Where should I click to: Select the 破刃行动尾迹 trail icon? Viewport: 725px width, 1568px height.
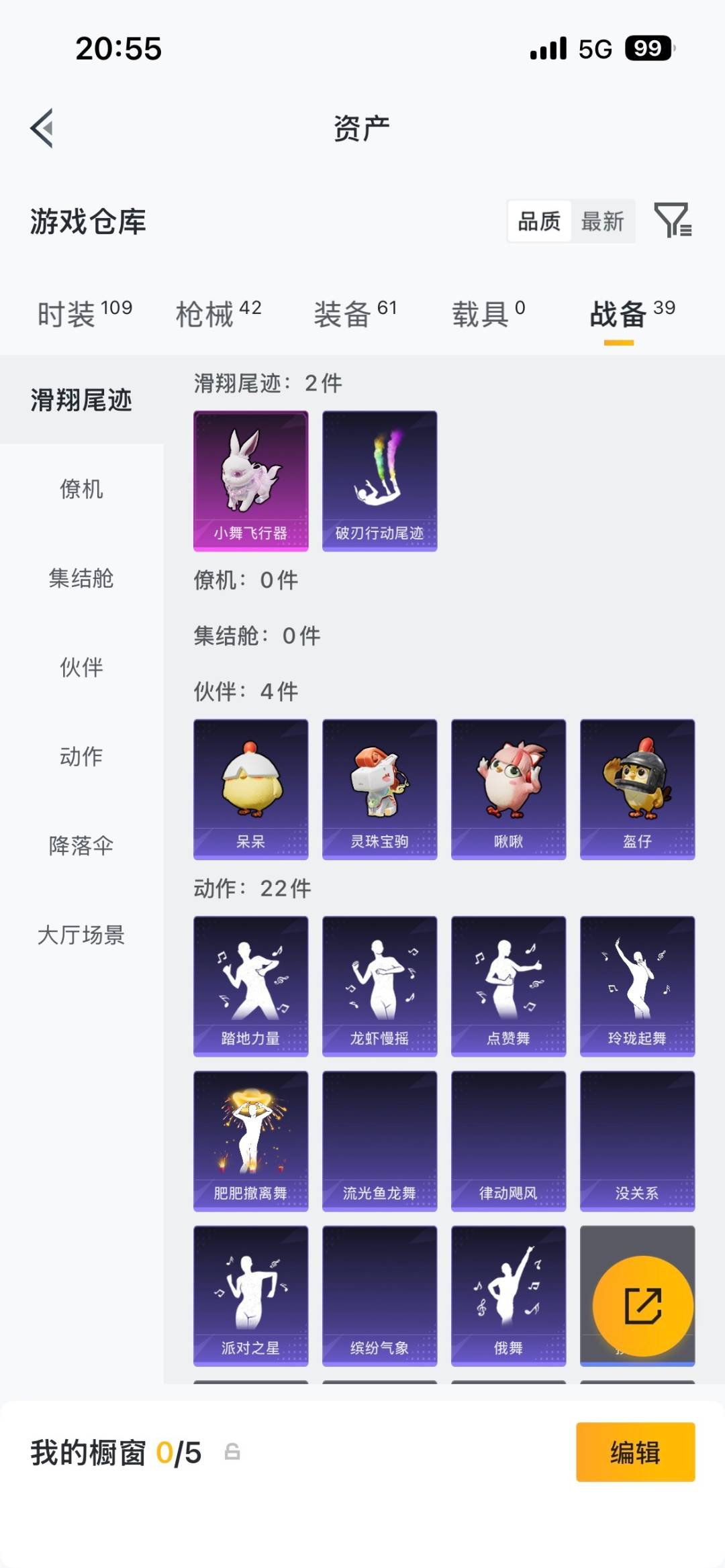coord(379,480)
